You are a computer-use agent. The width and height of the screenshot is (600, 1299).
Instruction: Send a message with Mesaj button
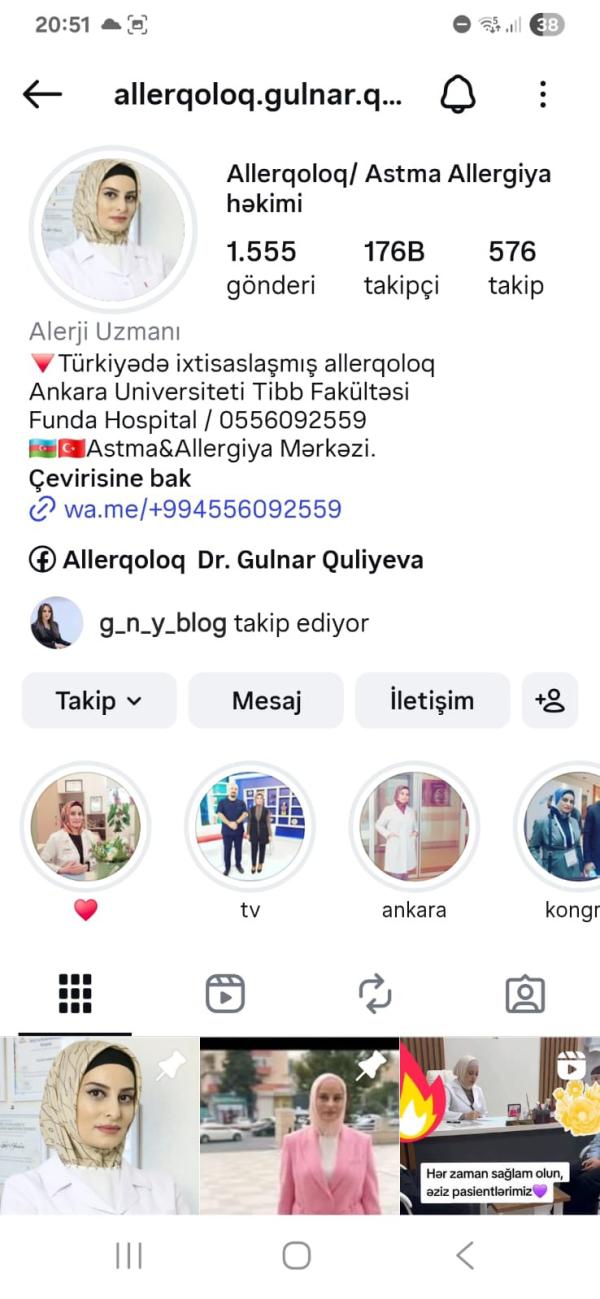266,701
